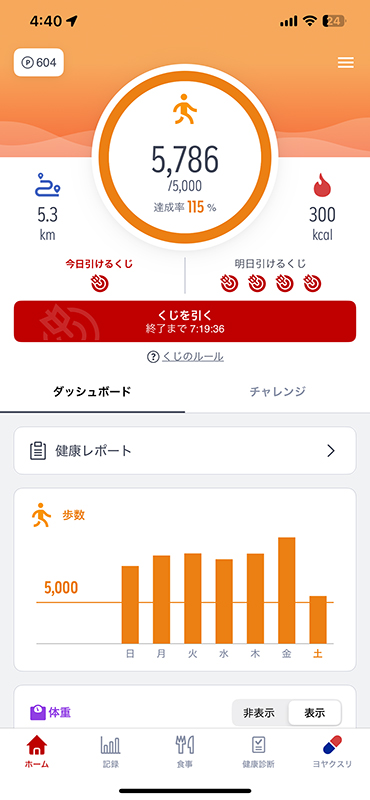
Task: Open the 健康レポート row
Action: [x=185, y=451]
